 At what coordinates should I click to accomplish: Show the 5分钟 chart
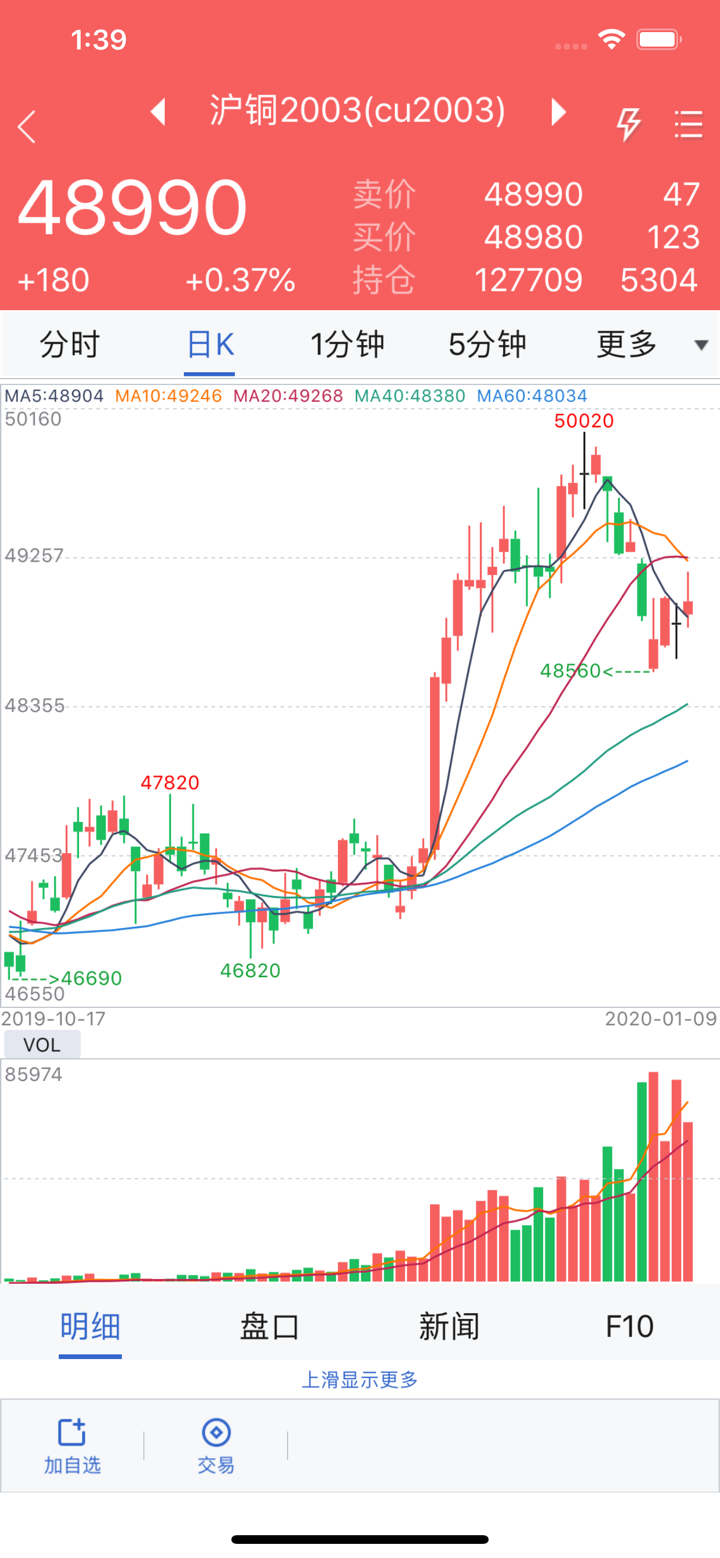487,345
